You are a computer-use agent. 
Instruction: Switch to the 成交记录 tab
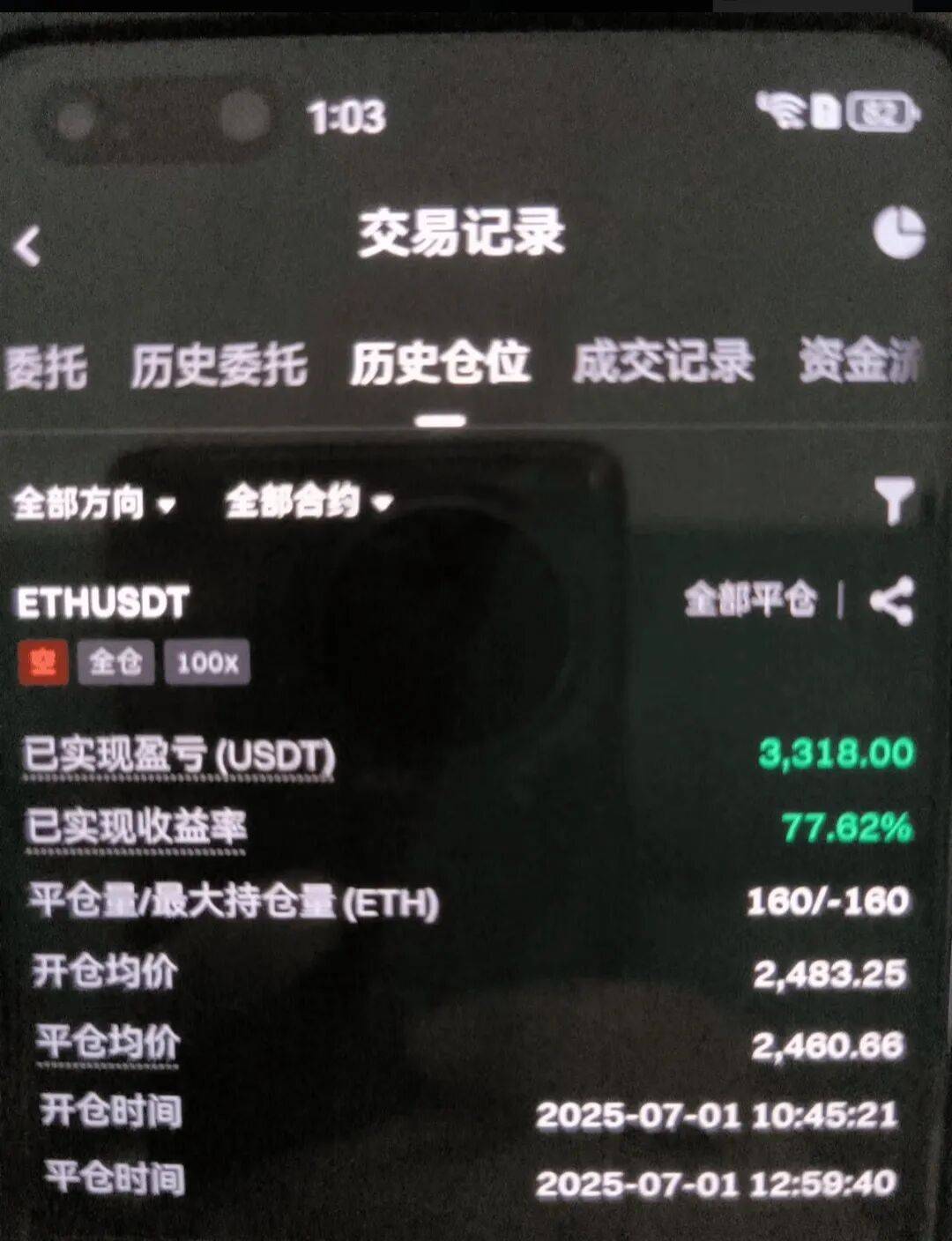pos(664,362)
